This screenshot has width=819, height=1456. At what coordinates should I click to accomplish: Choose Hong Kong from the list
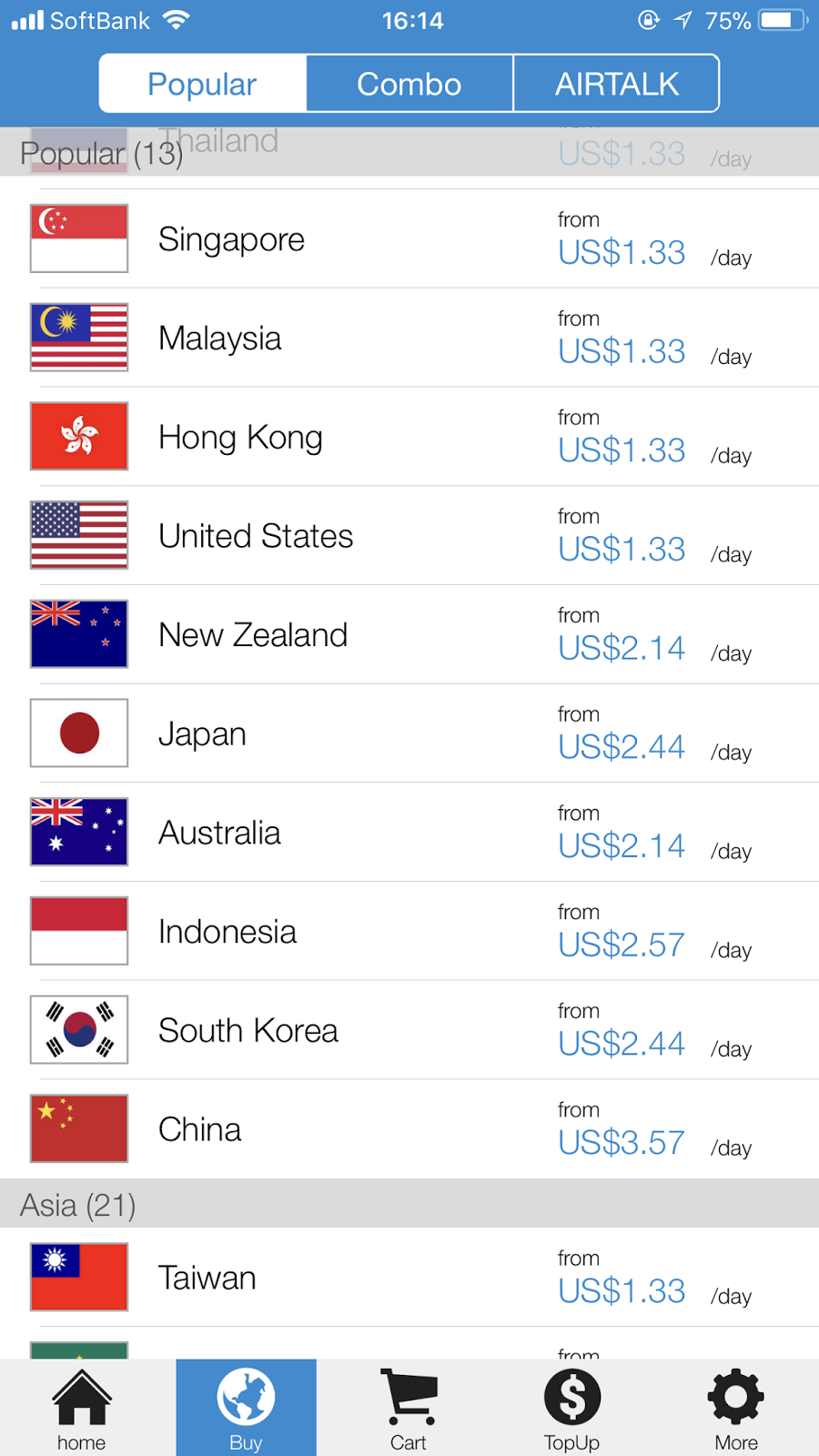pyautogui.click(x=409, y=437)
